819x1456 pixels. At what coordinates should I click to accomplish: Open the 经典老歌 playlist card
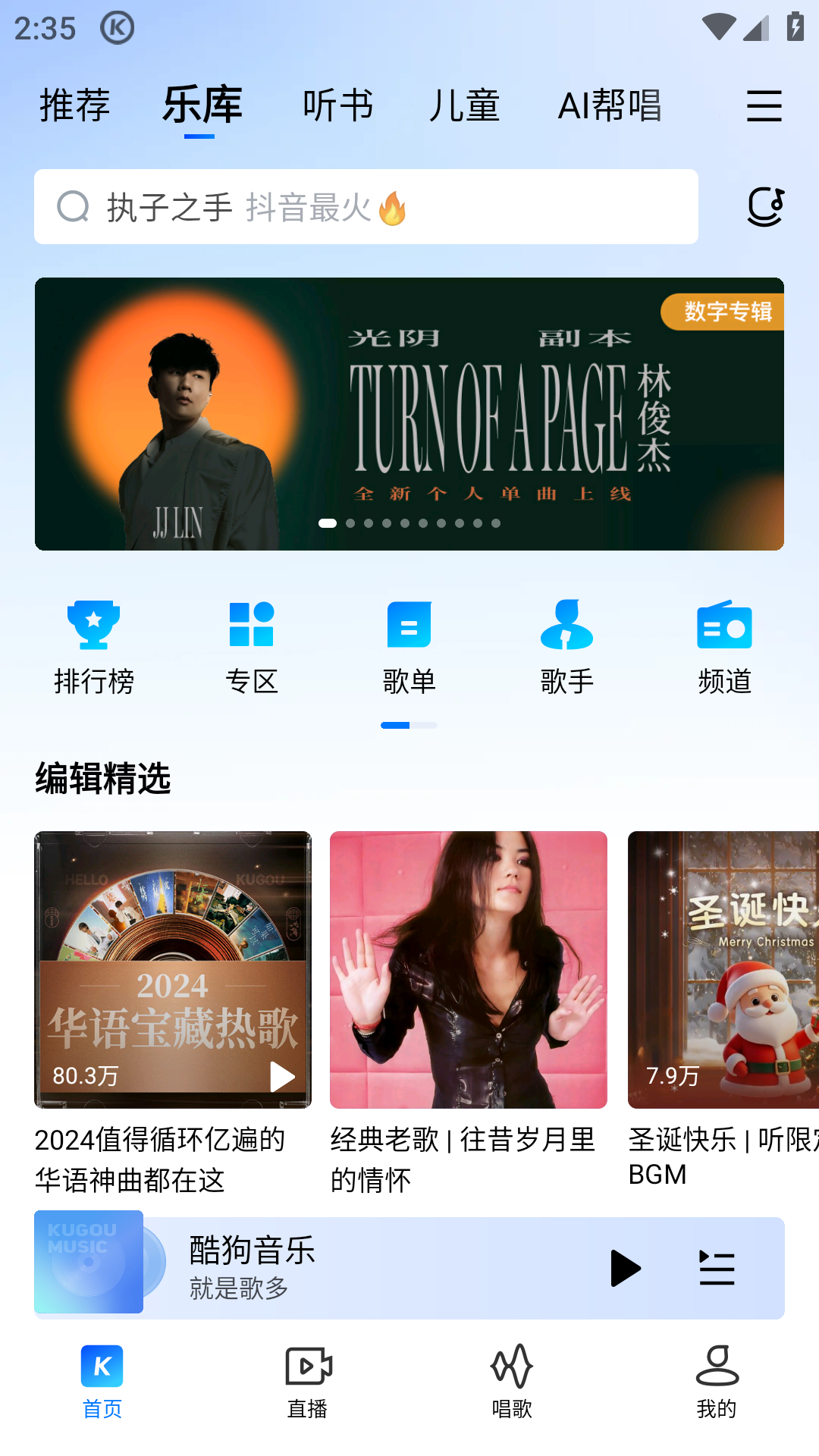coord(469,969)
